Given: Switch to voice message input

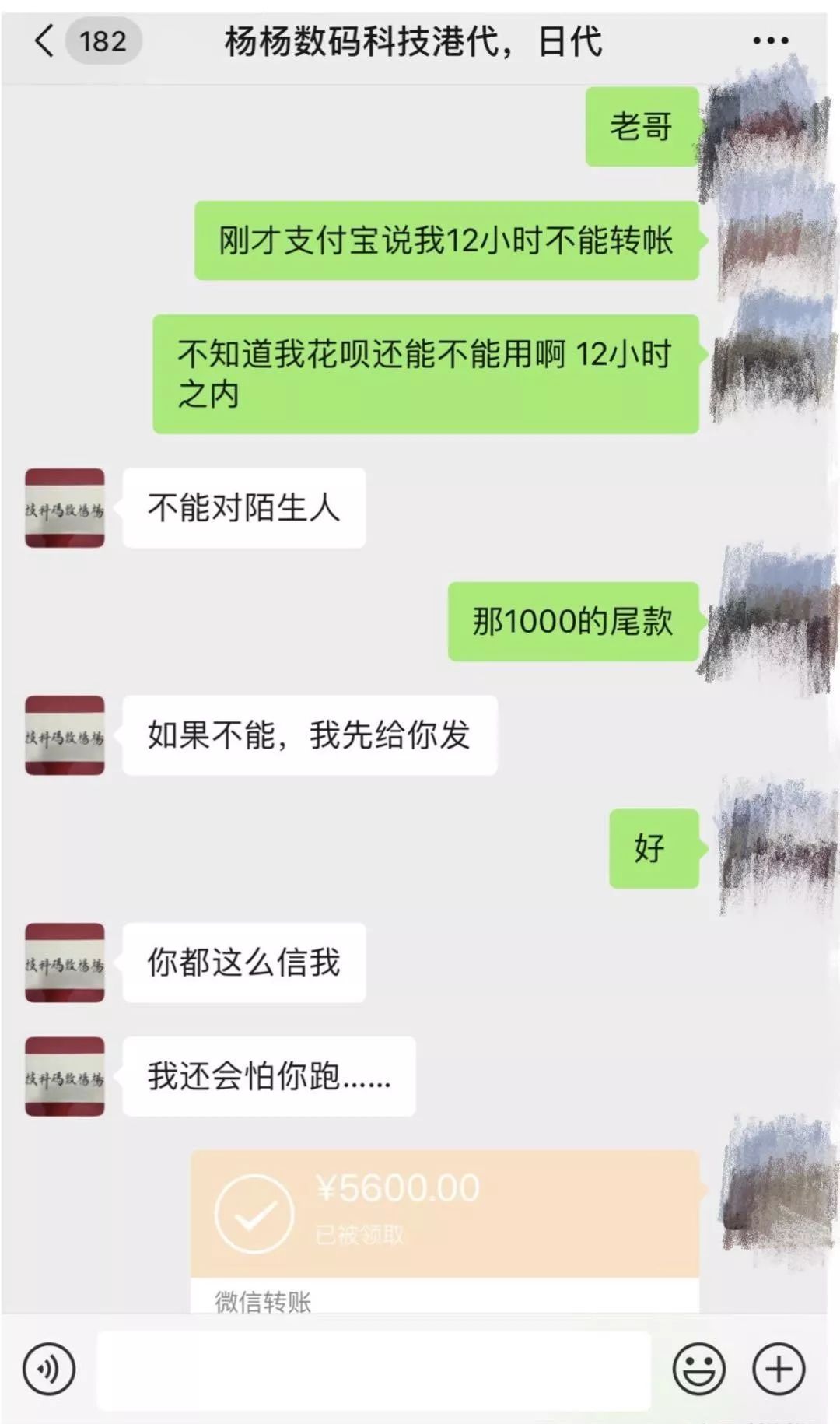Looking at the screenshot, I should [x=49, y=1369].
